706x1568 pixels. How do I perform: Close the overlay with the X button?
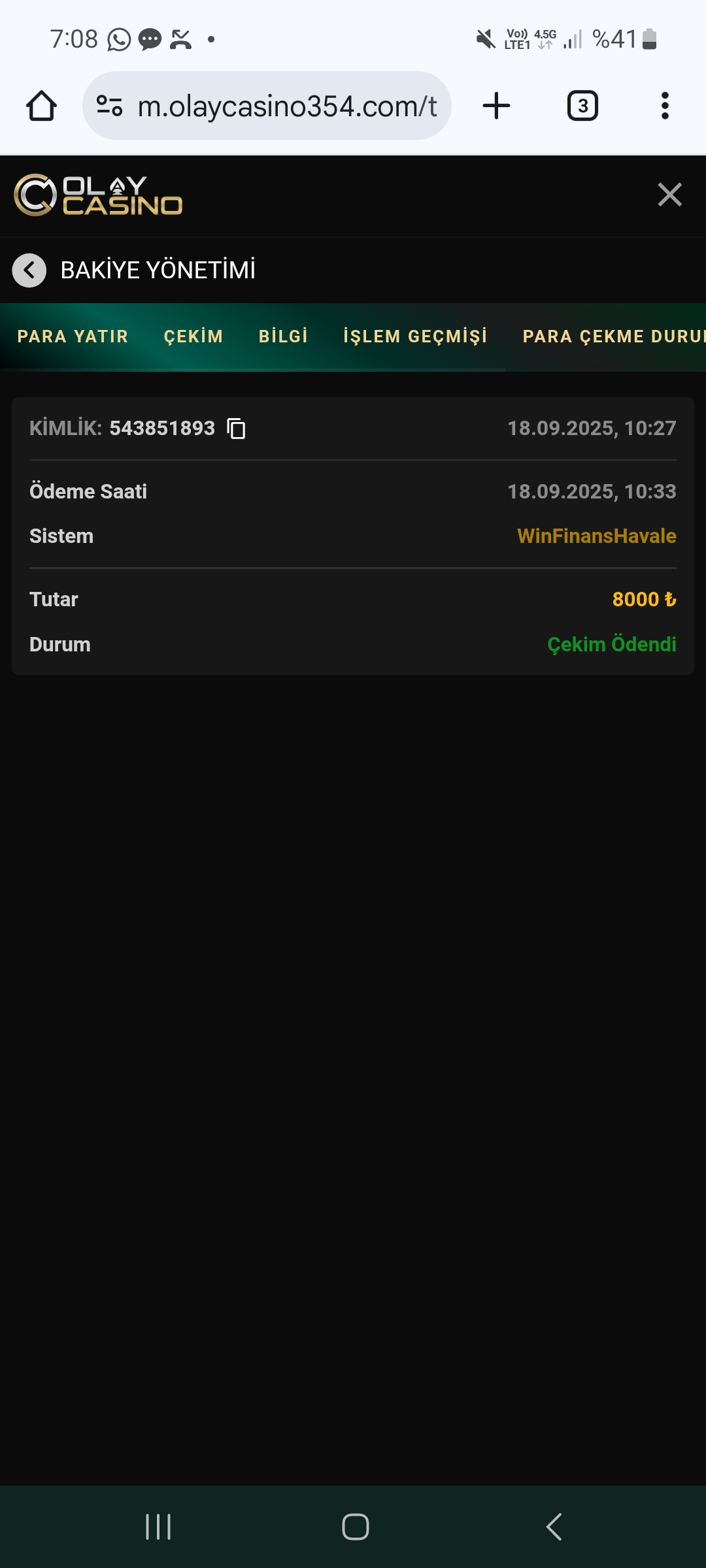pyautogui.click(x=669, y=194)
